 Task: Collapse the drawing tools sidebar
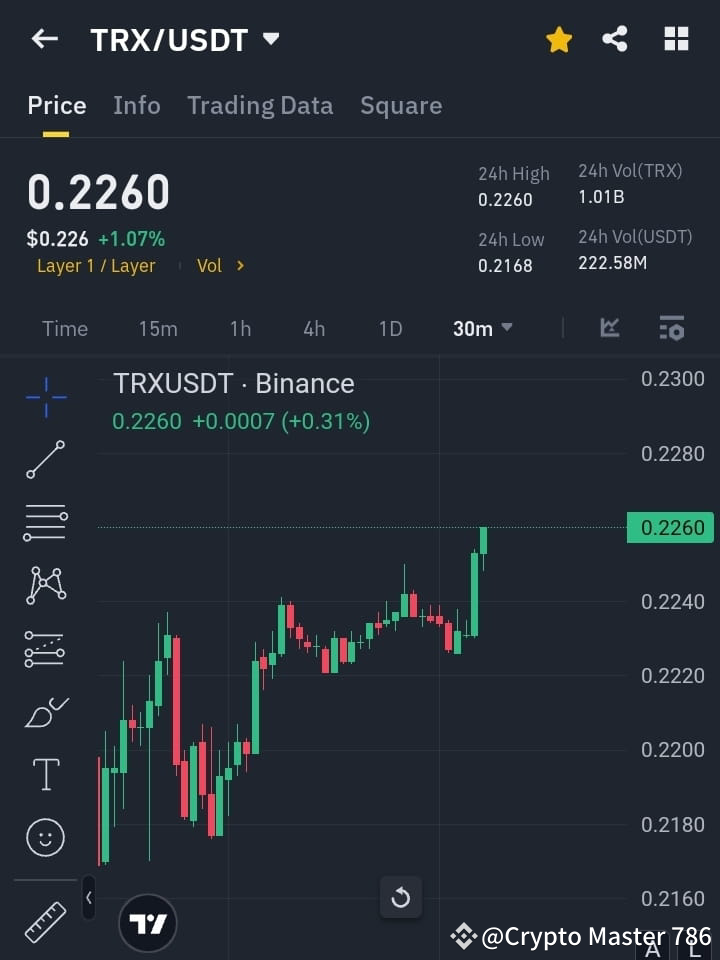88,898
